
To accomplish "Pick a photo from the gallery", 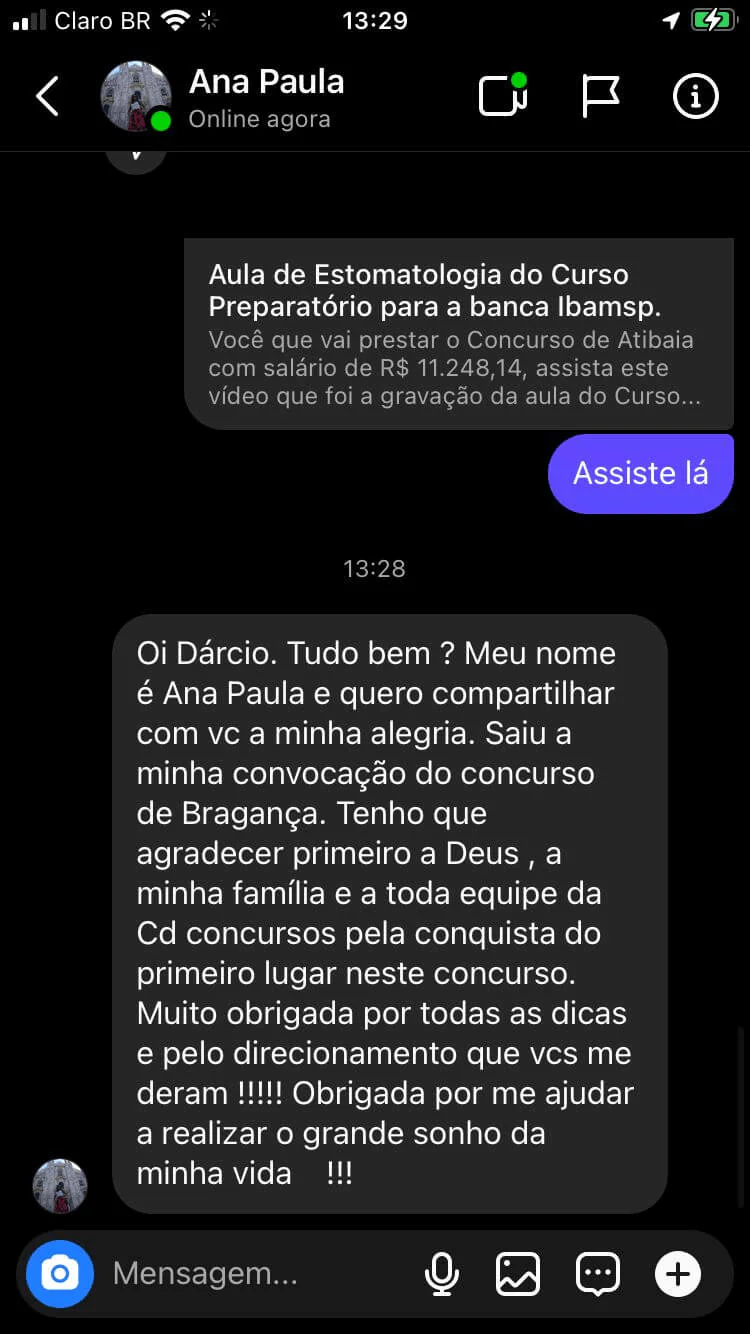I will coord(518,1273).
